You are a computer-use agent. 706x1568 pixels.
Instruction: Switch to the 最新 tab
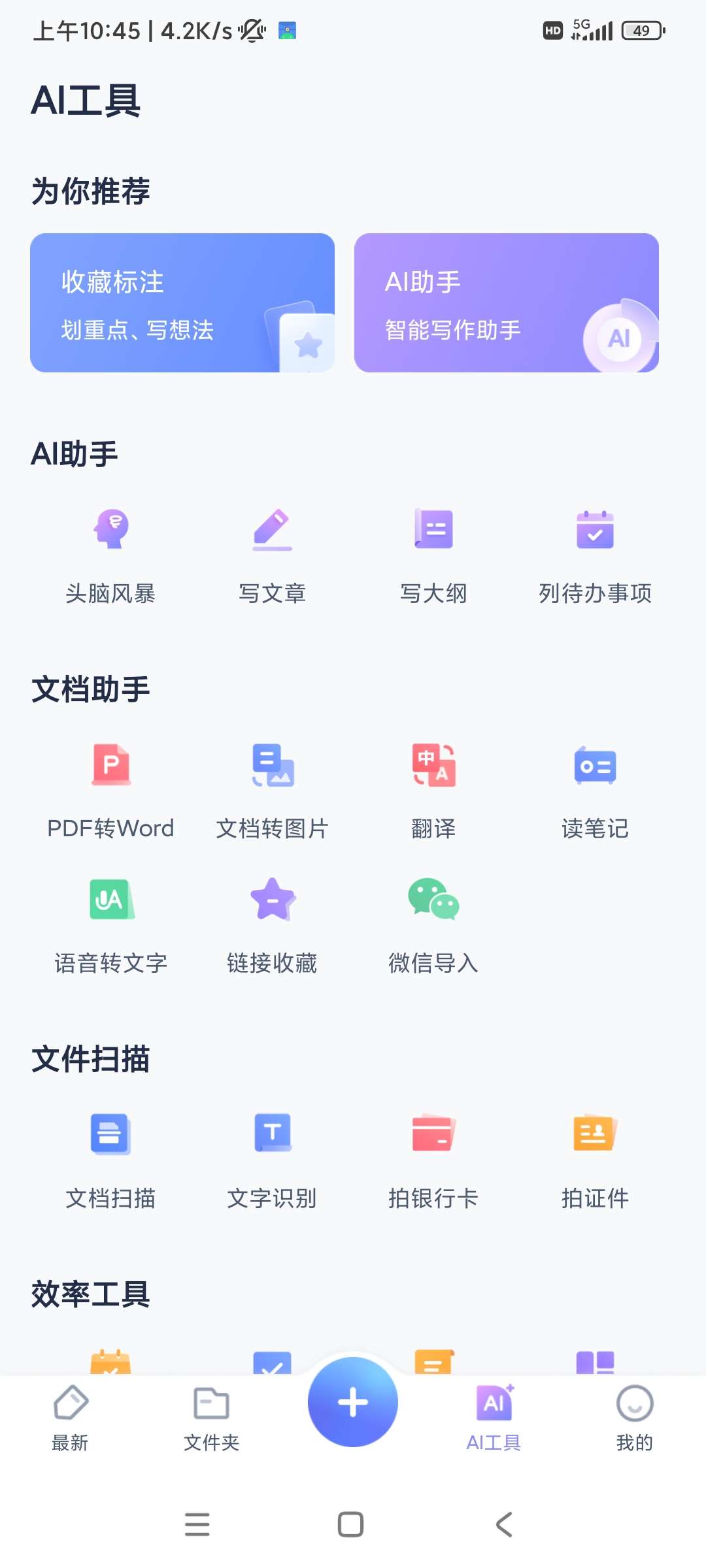(x=70, y=1415)
